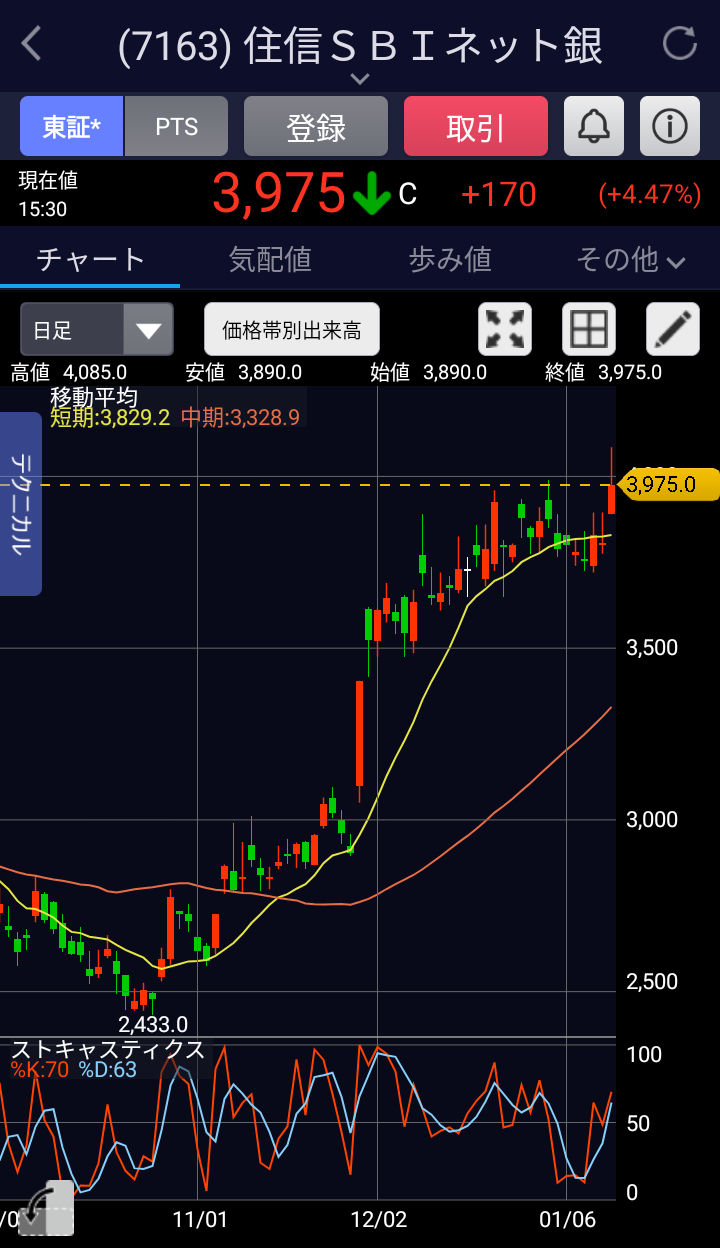This screenshot has height=1248, width=720.
Task: Open the multi-chart grid view
Action: (x=589, y=329)
